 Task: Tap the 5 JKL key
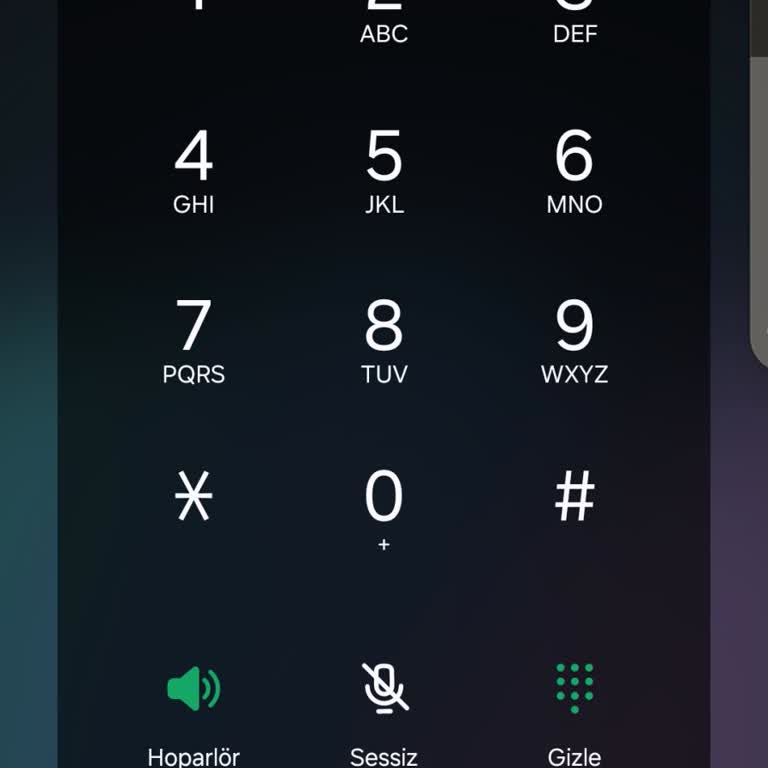pos(384,172)
